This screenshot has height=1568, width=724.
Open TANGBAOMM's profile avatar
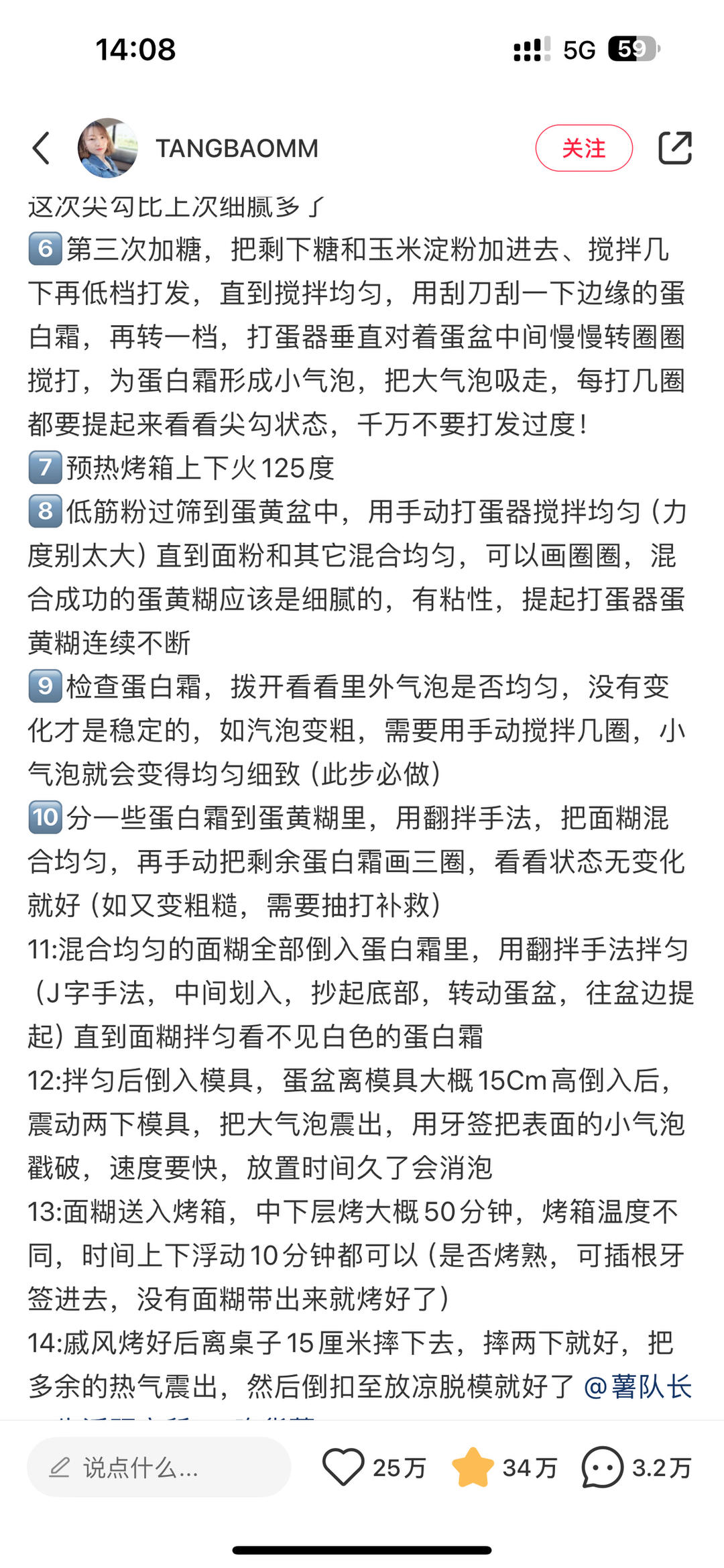pos(109,149)
